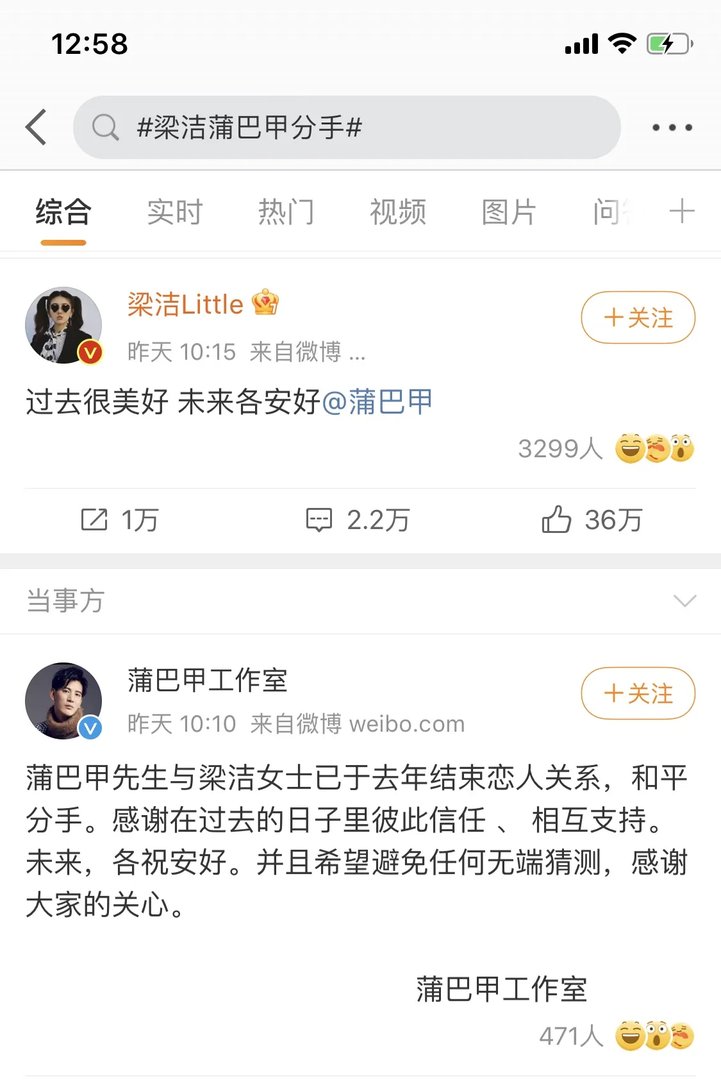Tap the verified badge on 蒲巴甲工作室's avatar
The height and width of the screenshot is (1080, 721).
click(x=87, y=728)
